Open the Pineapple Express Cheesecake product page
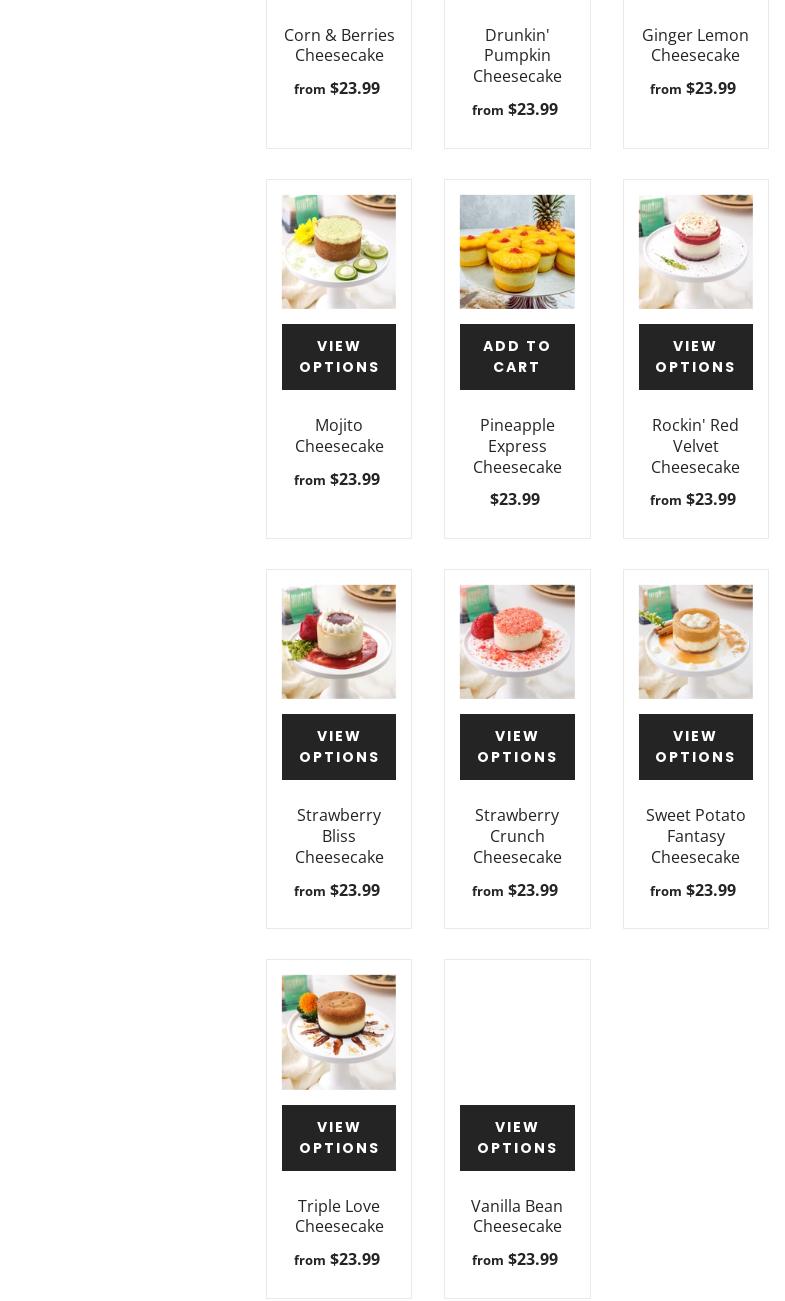The image size is (785, 1301). click(x=517, y=446)
